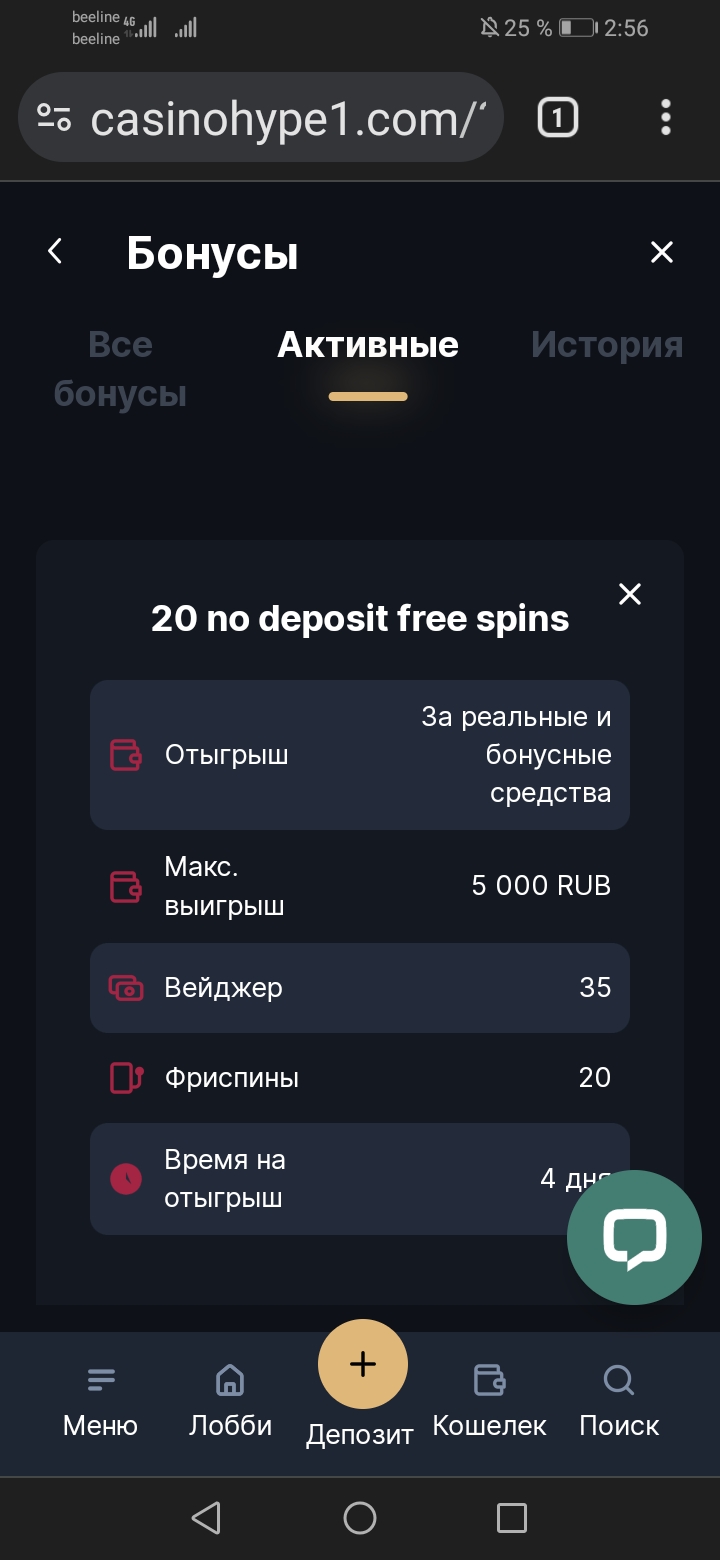Select the Активные tab

pos(367,346)
